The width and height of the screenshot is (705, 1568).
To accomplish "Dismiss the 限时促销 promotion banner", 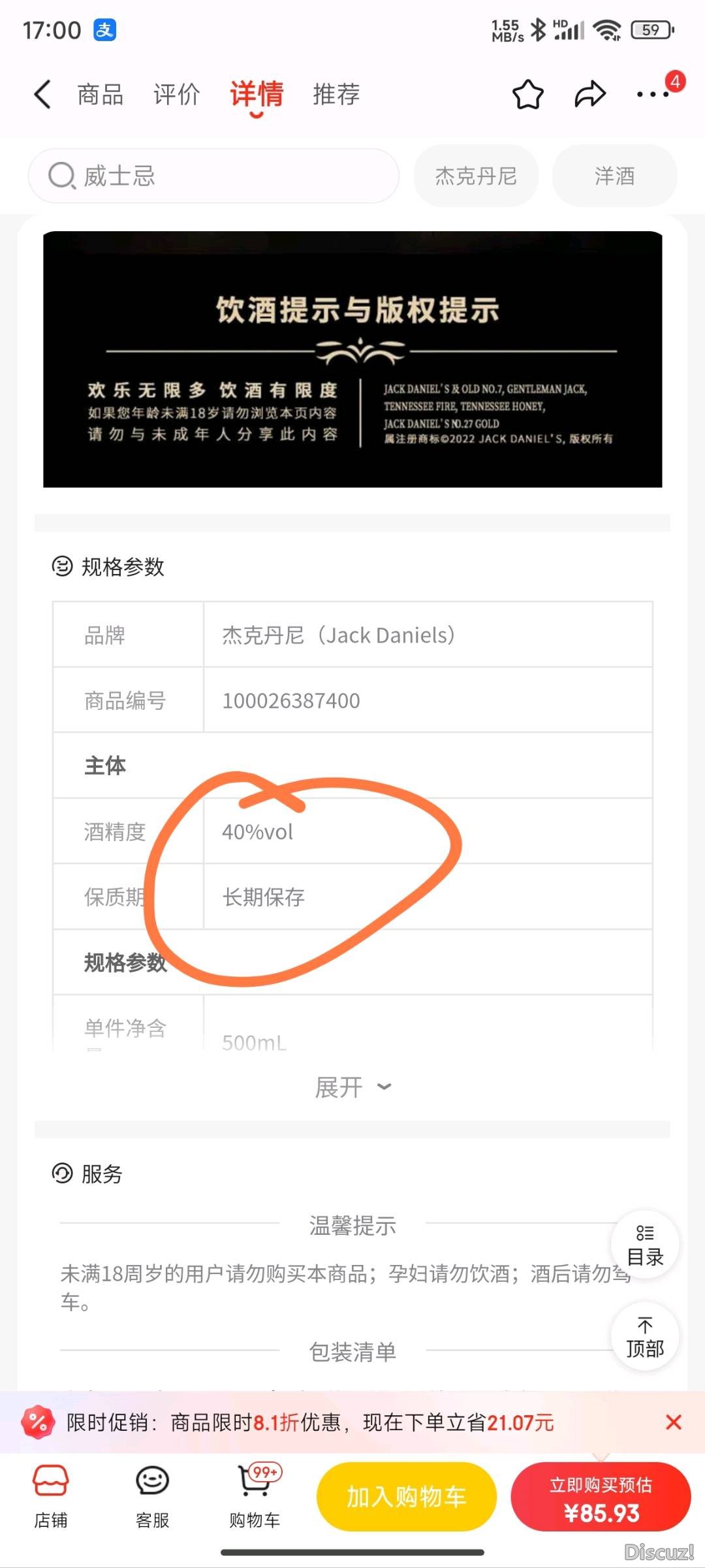I will 673,1422.
